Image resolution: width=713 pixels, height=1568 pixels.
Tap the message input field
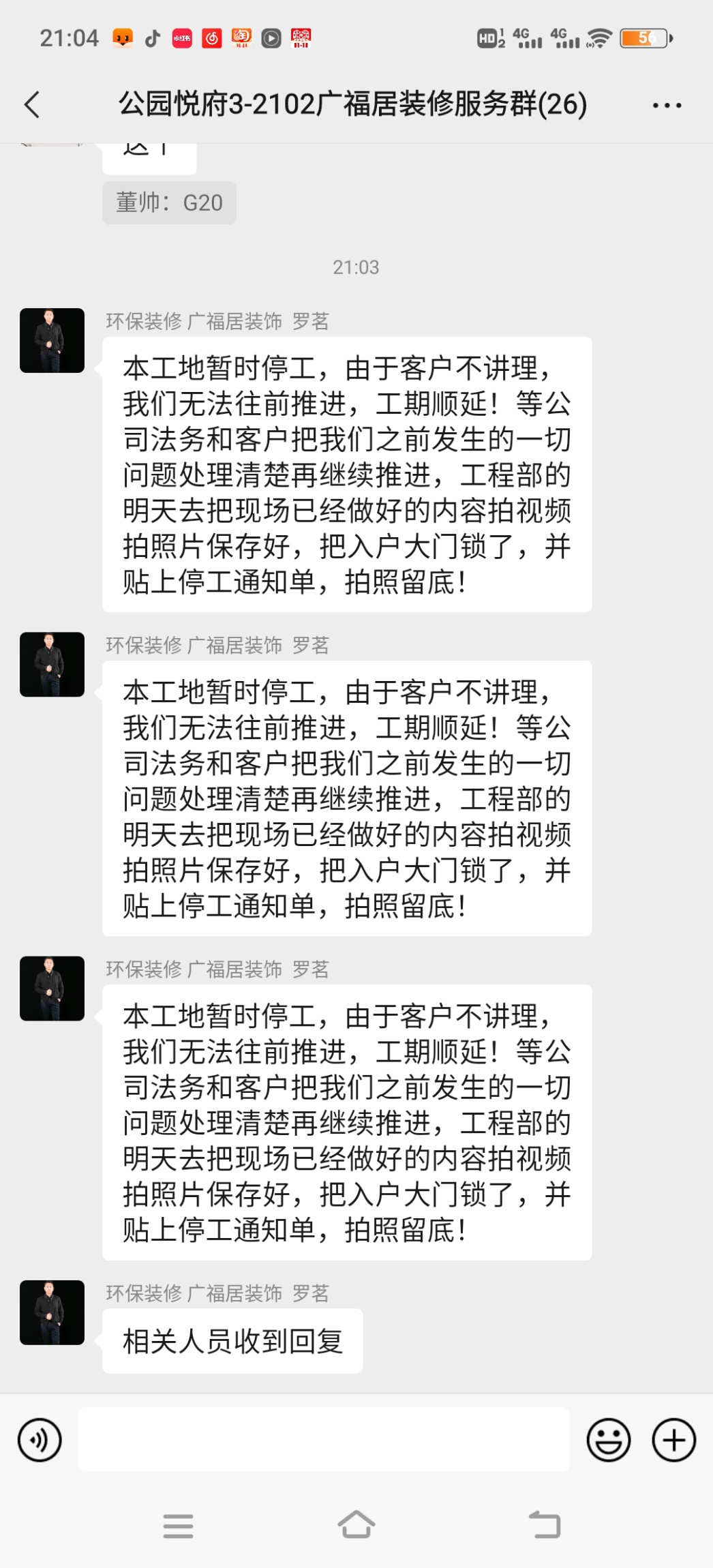pos(323,1439)
